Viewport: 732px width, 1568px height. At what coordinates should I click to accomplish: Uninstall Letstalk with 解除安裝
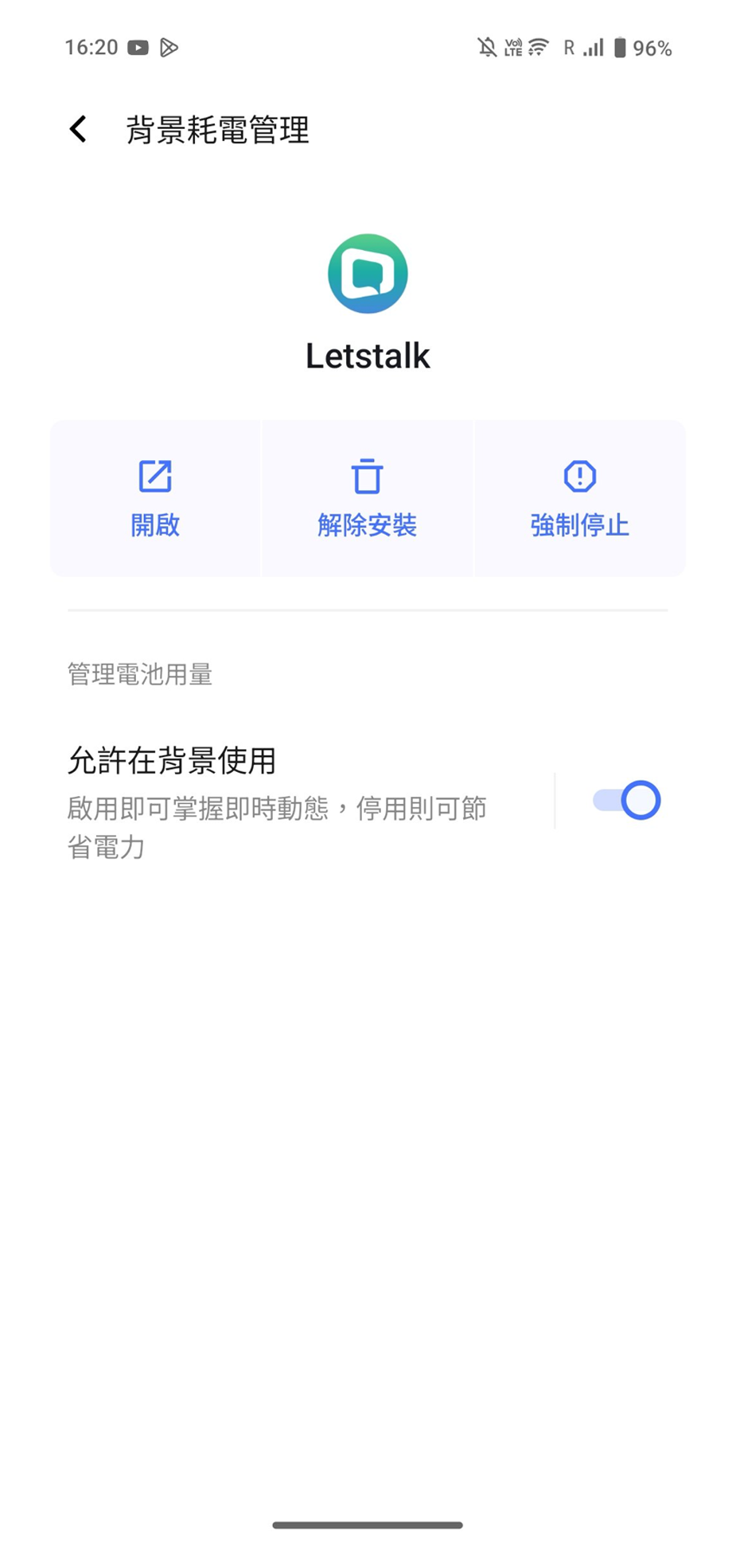click(x=367, y=498)
